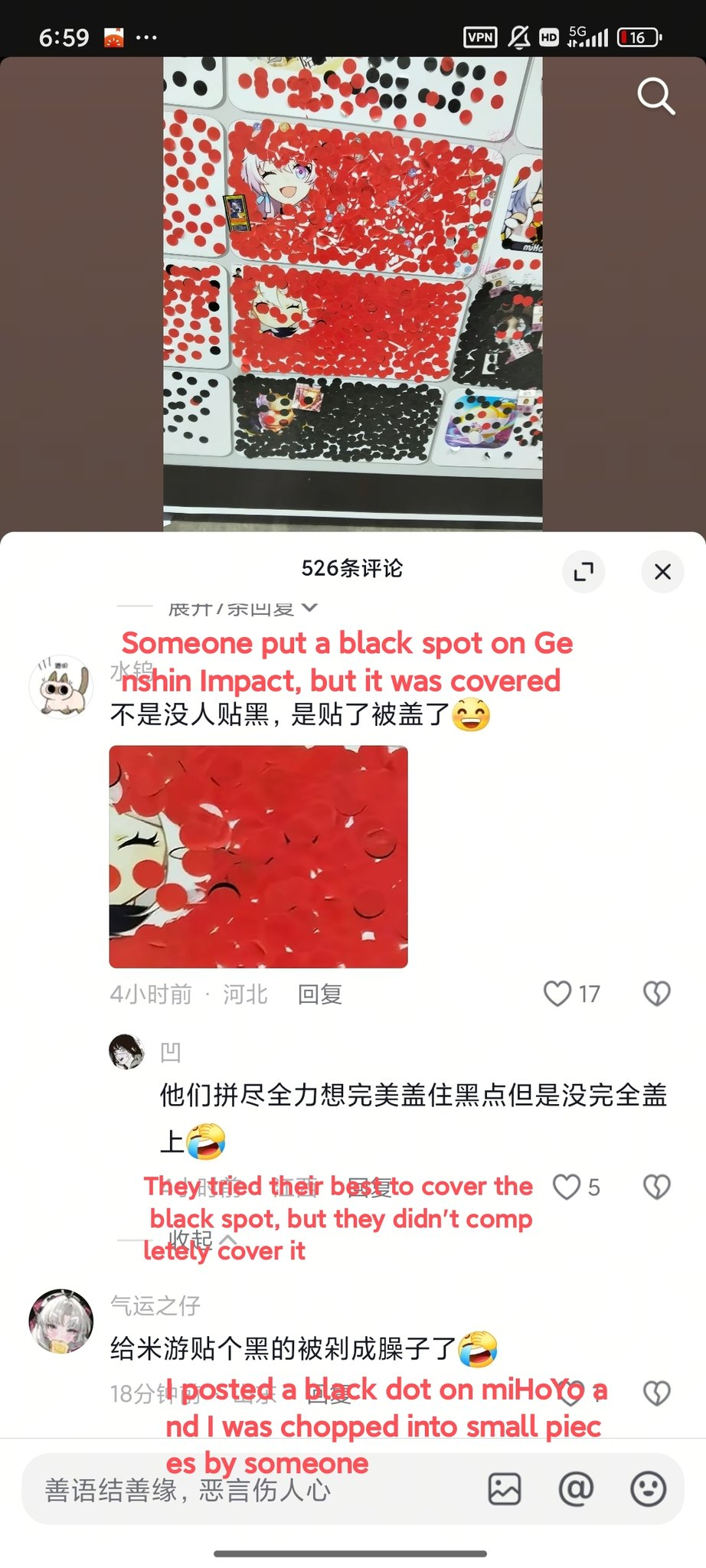This screenshot has width=706, height=1568.
Task: Reply to 水铝's comment via 回复
Action: point(319,995)
